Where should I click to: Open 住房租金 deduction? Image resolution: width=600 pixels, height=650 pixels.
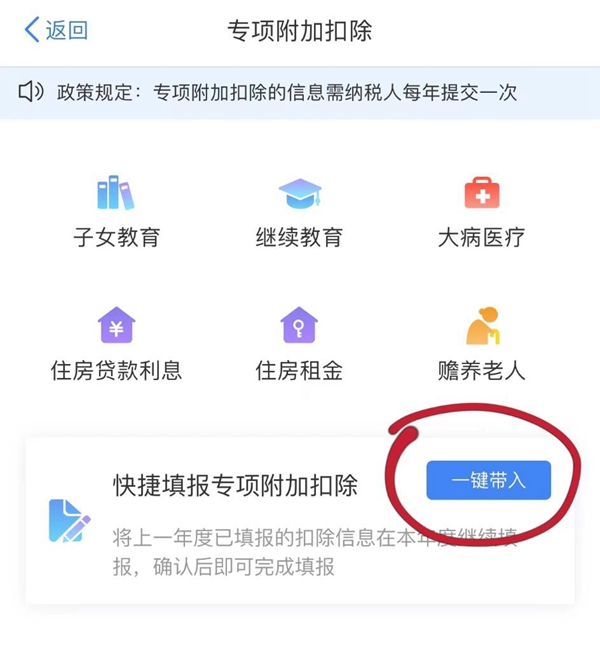click(x=299, y=344)
